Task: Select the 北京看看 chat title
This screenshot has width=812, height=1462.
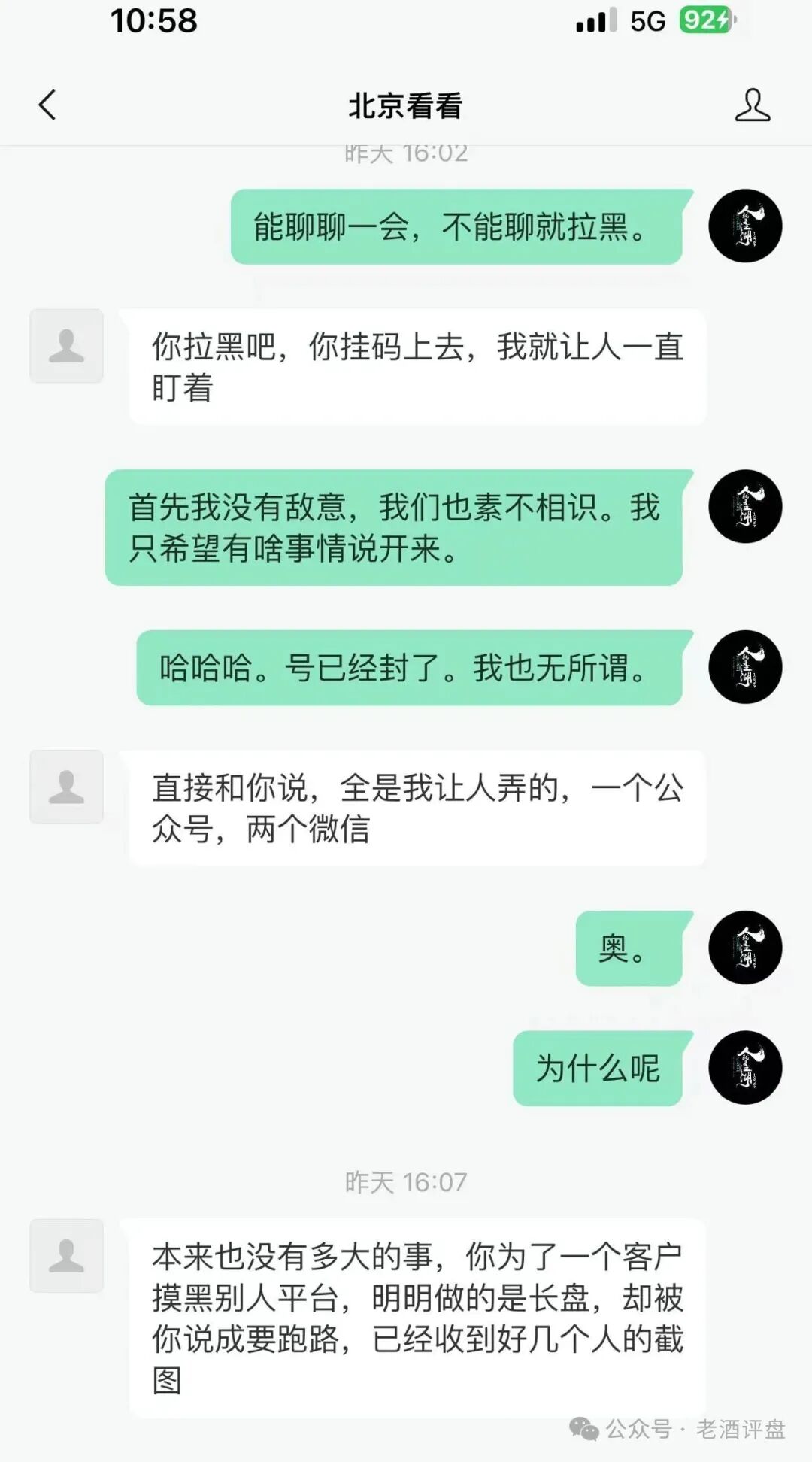Action: (x=406, y=105)
